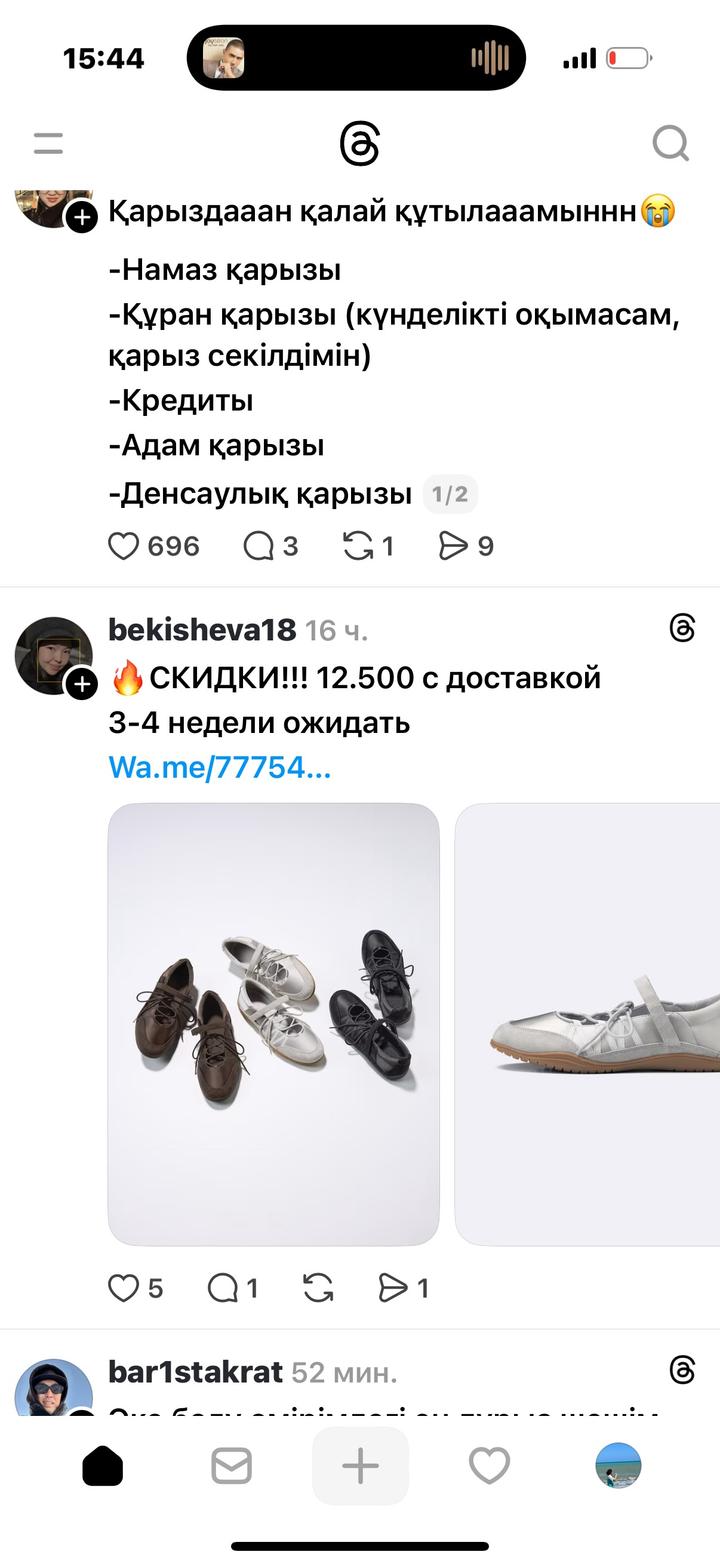Open the activity heart tab
The width and height of the screenshot is (720, 1565).
pos(489,1467)
